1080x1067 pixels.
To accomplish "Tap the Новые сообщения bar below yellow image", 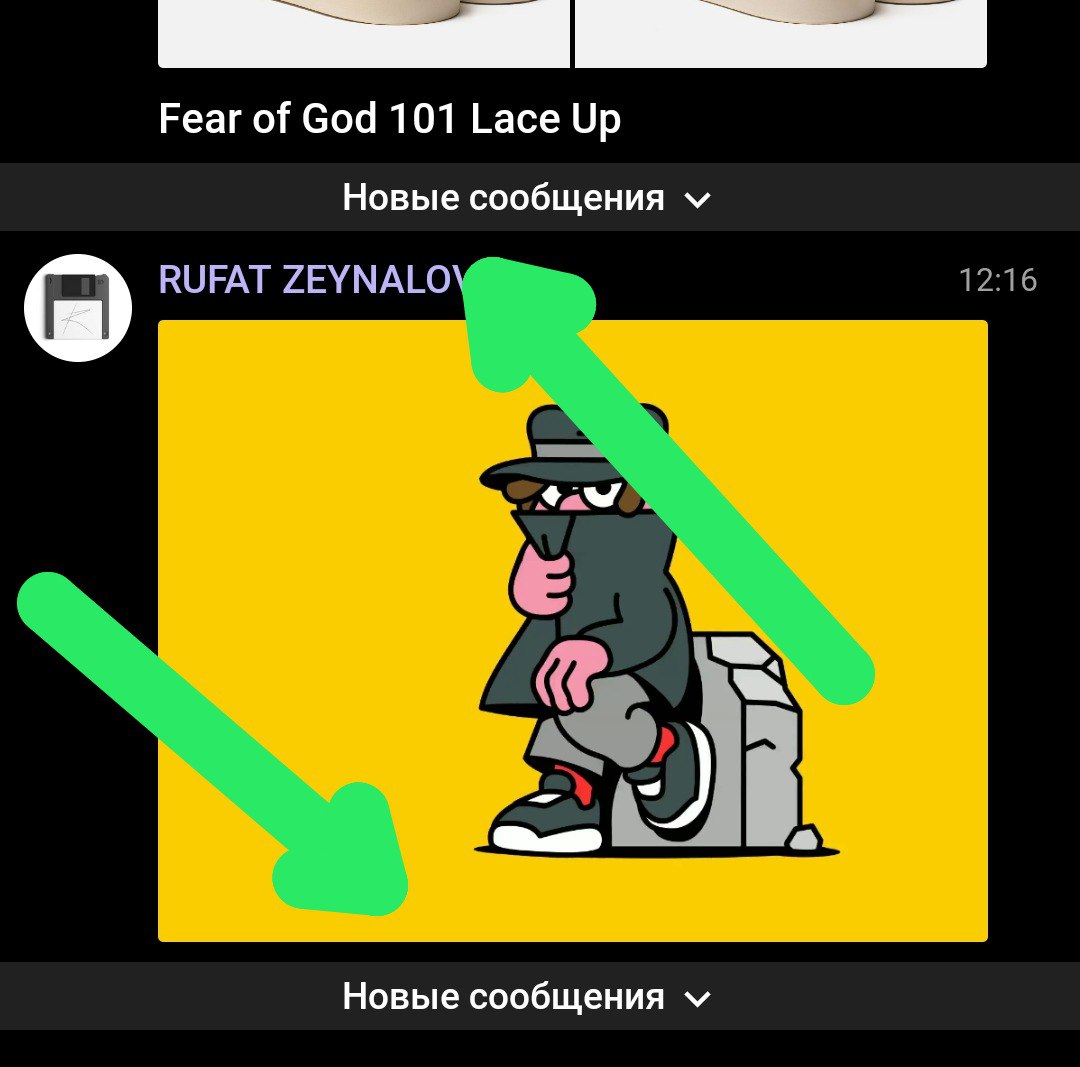I will pyautogui.click(x=526, y=997).
